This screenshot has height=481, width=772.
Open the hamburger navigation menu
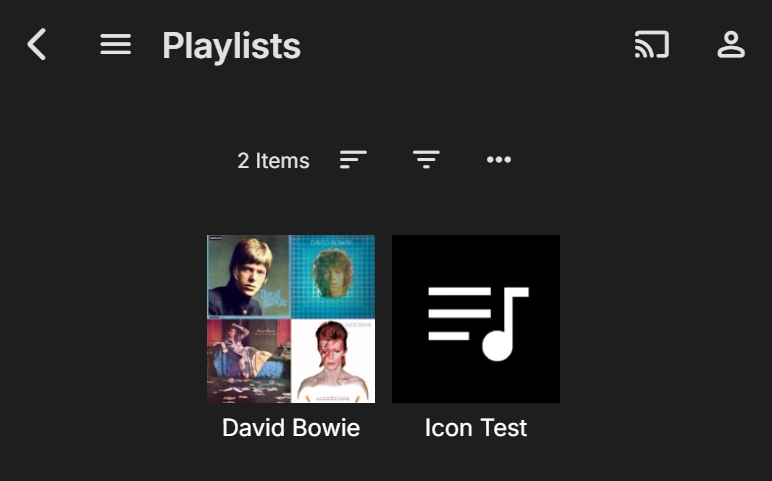click(116, 45)
